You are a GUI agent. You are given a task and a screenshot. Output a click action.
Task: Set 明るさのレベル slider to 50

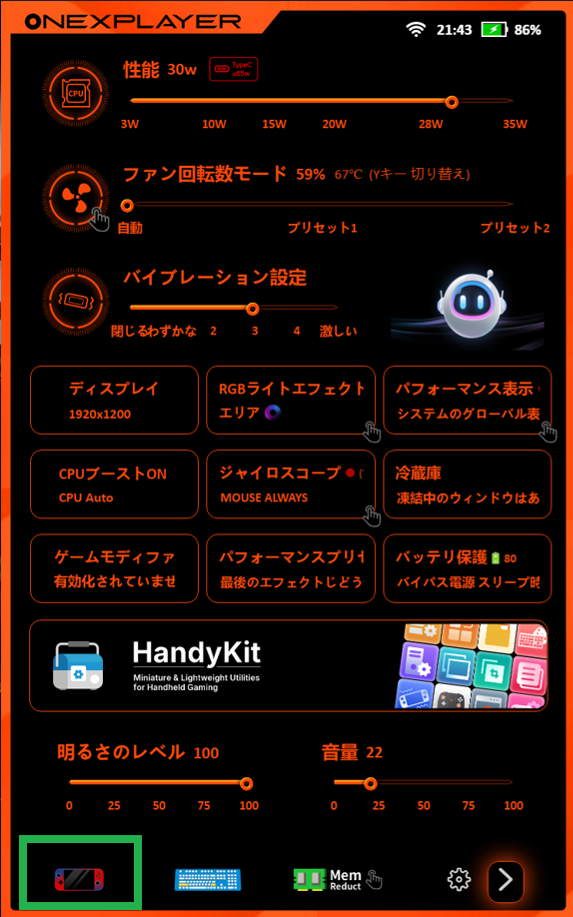(159, 782)
